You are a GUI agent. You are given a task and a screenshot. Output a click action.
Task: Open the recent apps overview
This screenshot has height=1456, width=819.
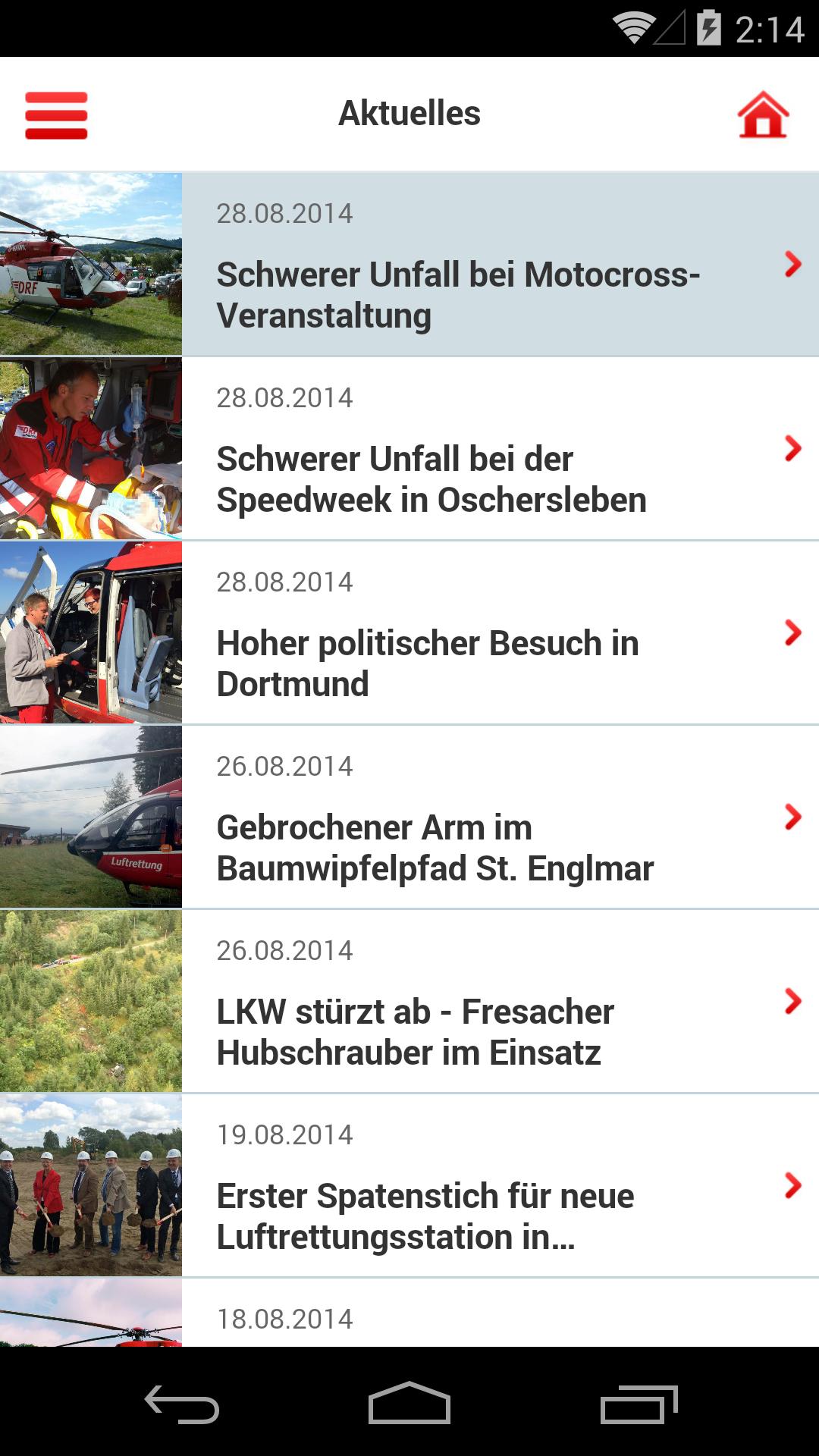[x=639, y=1404]
